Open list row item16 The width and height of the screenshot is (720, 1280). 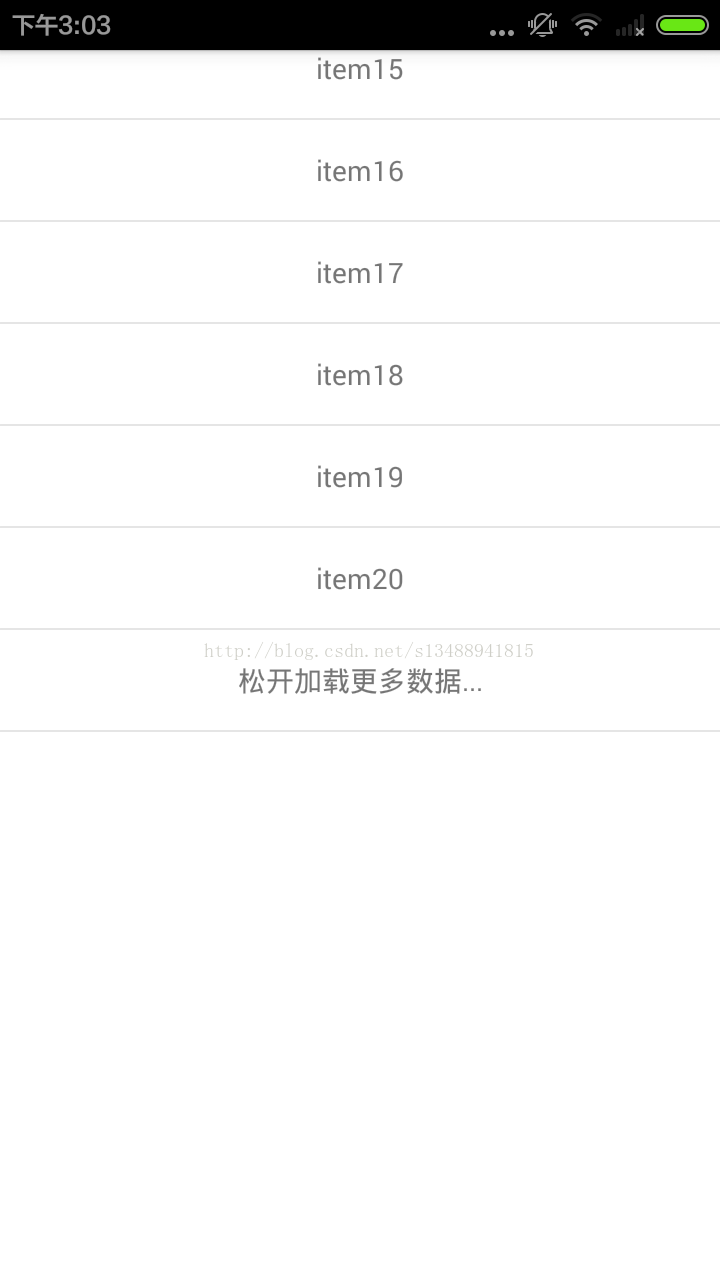(359, 172)
